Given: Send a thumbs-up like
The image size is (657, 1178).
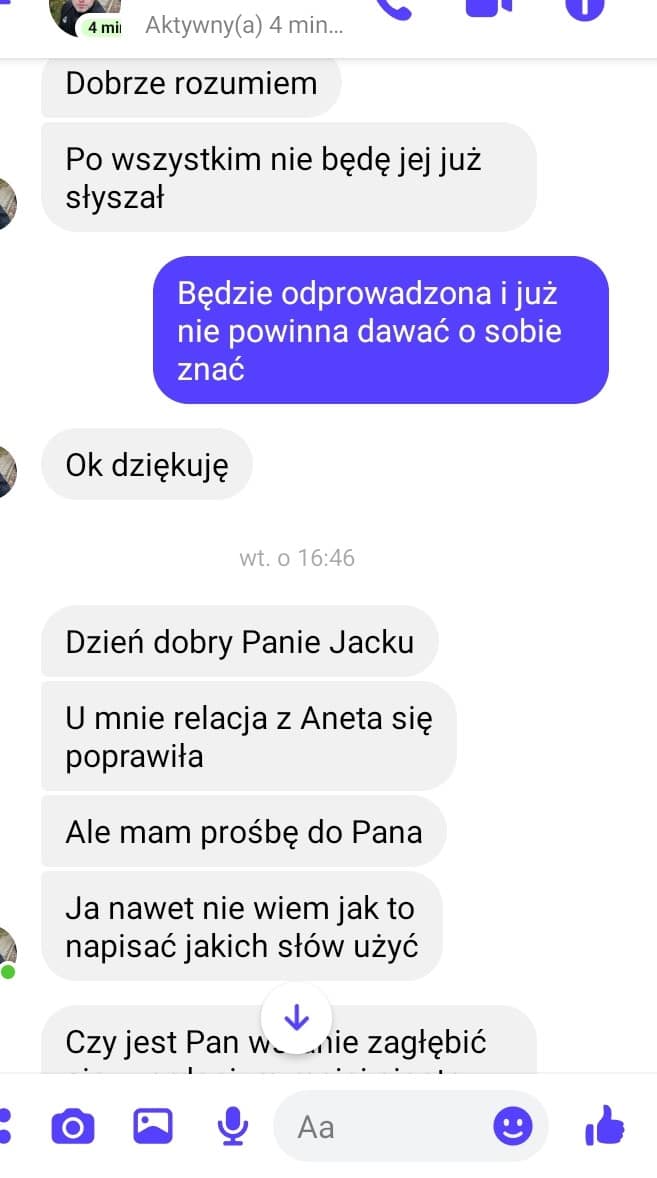Looking at the screenshot, I should 604,1127.
